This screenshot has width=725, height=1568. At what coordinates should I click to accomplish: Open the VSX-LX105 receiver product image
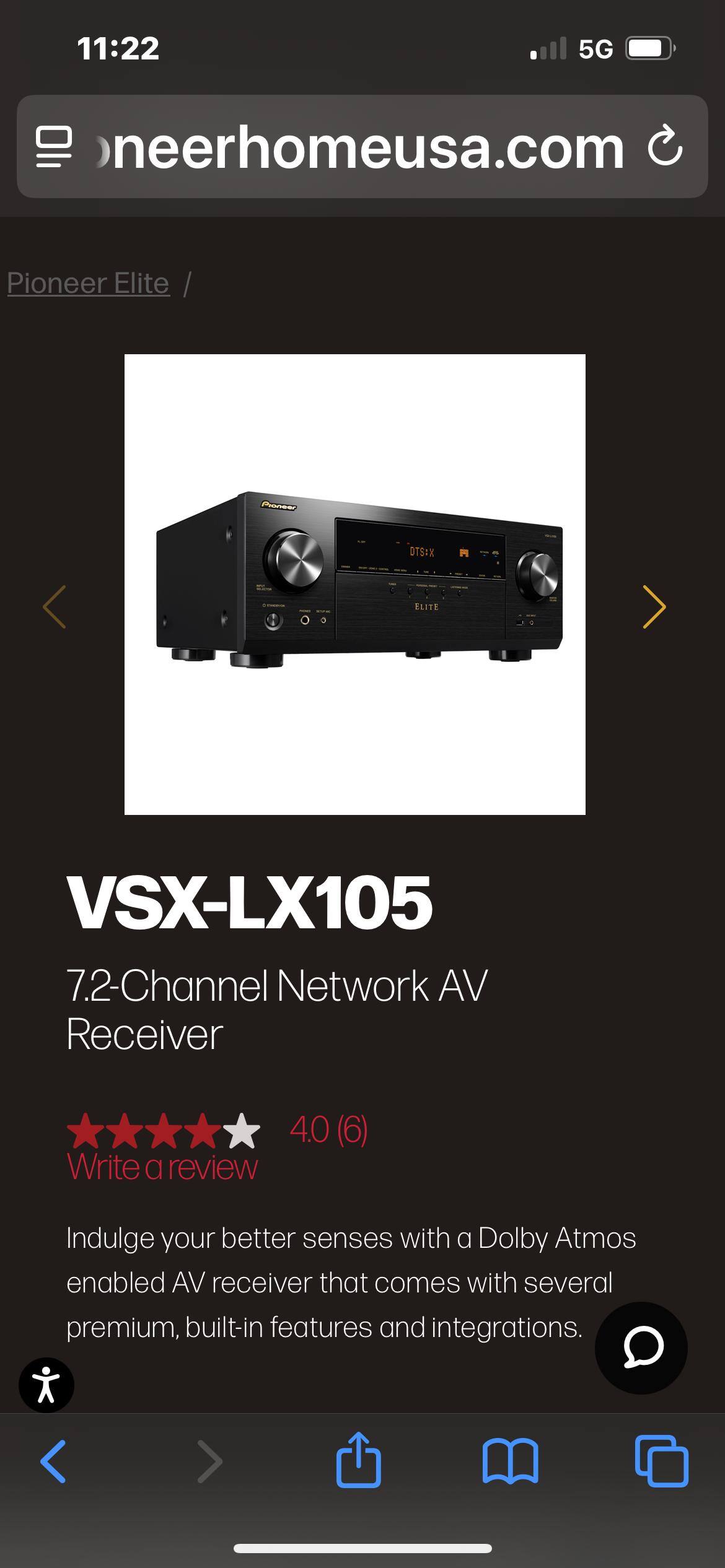coord(354,584)
